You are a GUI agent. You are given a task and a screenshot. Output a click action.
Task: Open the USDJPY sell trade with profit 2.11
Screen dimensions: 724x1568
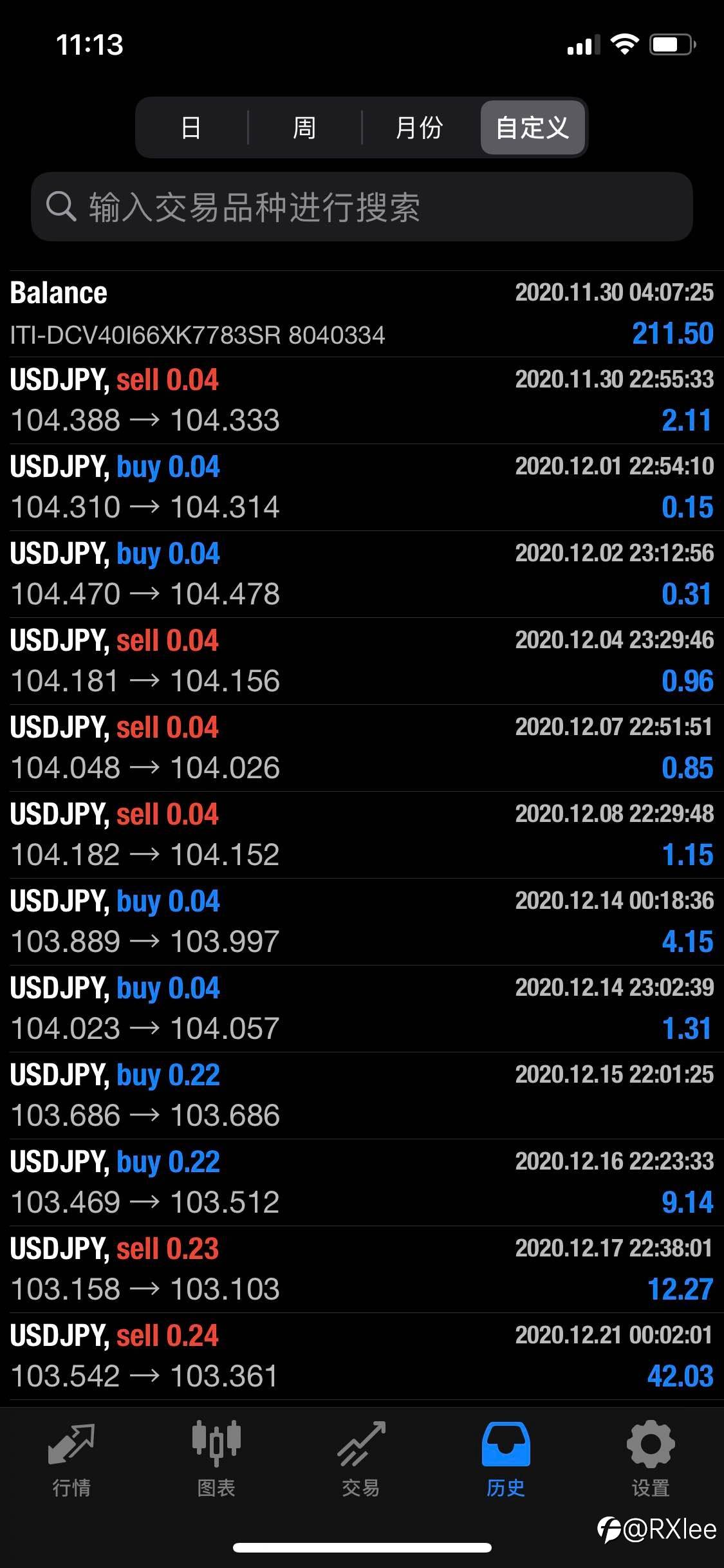pyautogui.click(x=362, y=400)
